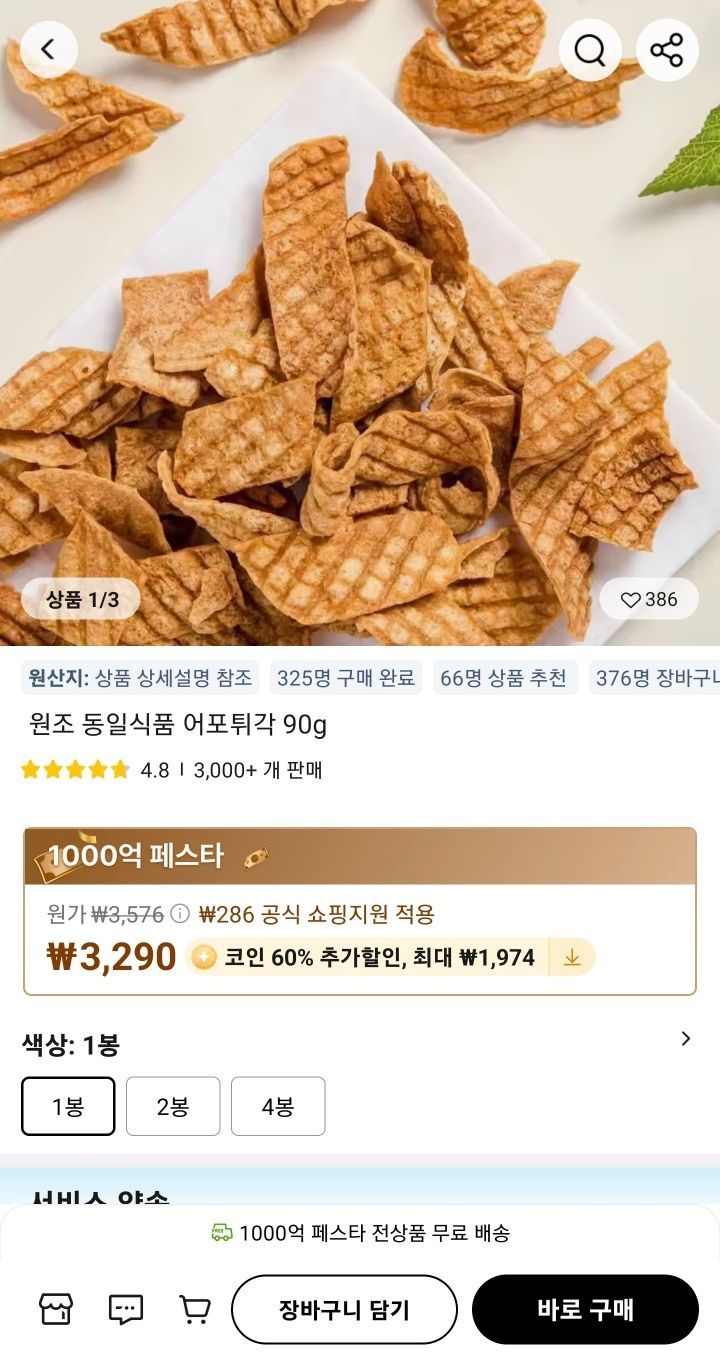Click the 상품 1/3 image counter badge
Image resolution: width=720 pixels, height=1362 pixels.
point(80,599)
